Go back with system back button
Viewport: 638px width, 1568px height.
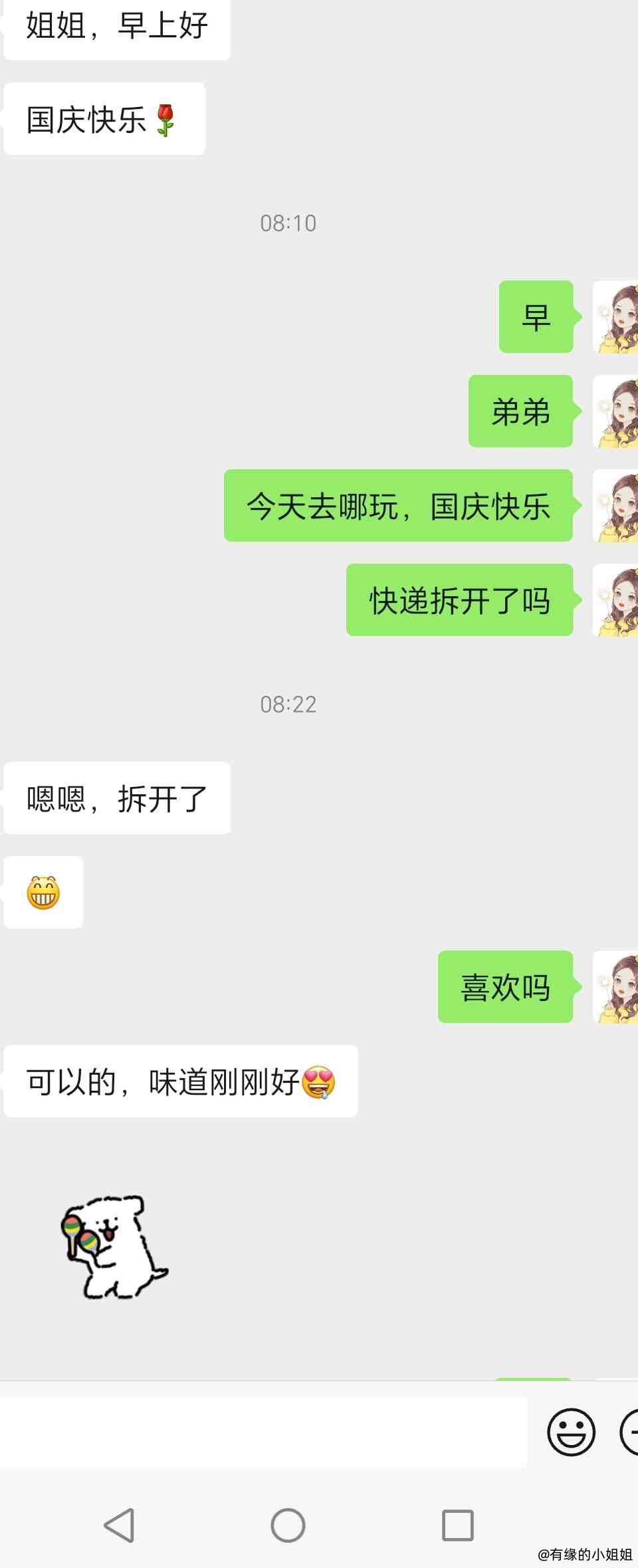click(120, 1525)
